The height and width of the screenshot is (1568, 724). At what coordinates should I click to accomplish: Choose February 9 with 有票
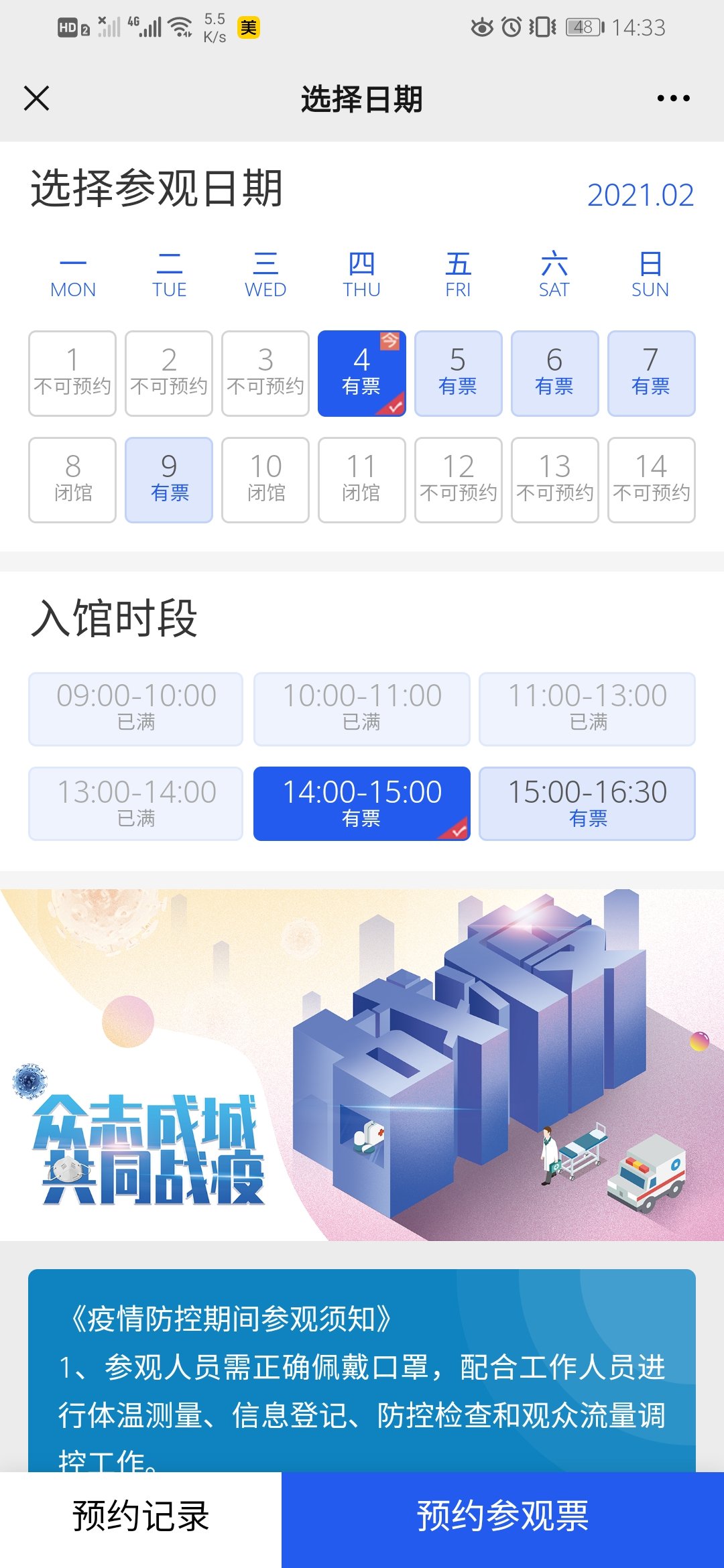click(169, 480)
